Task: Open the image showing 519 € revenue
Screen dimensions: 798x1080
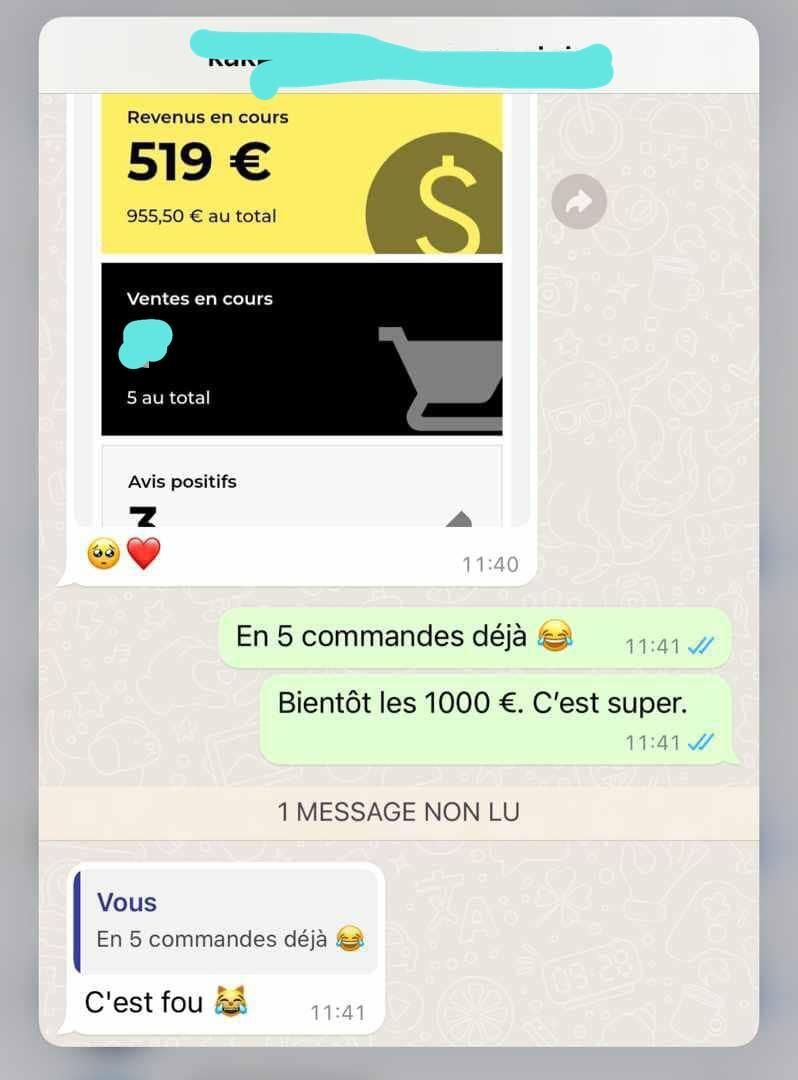Action: click(301, 300)
